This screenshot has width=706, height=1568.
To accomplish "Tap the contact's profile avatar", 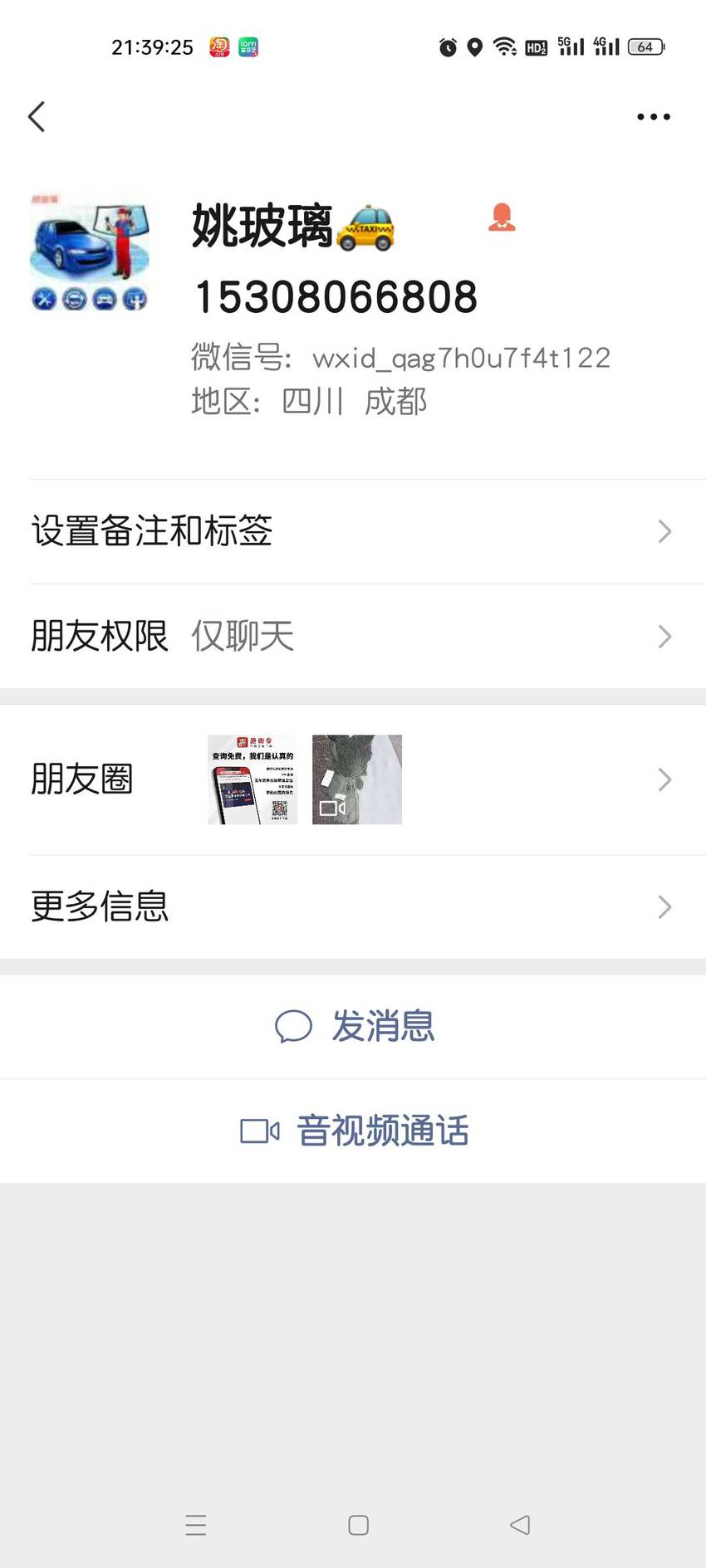I will [x=90, y=252].
